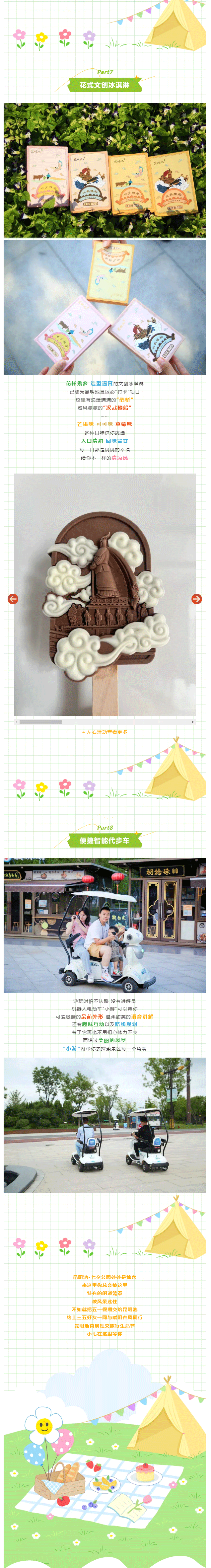Show the next ice cream photo

(196, 599)
